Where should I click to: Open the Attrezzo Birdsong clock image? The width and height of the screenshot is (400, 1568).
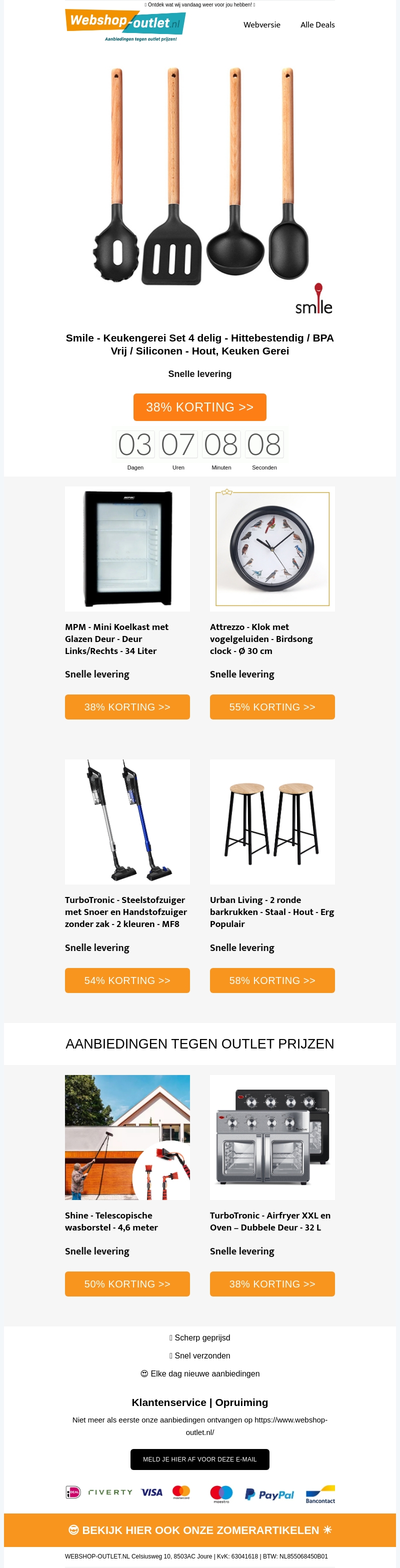click(272, 548)
